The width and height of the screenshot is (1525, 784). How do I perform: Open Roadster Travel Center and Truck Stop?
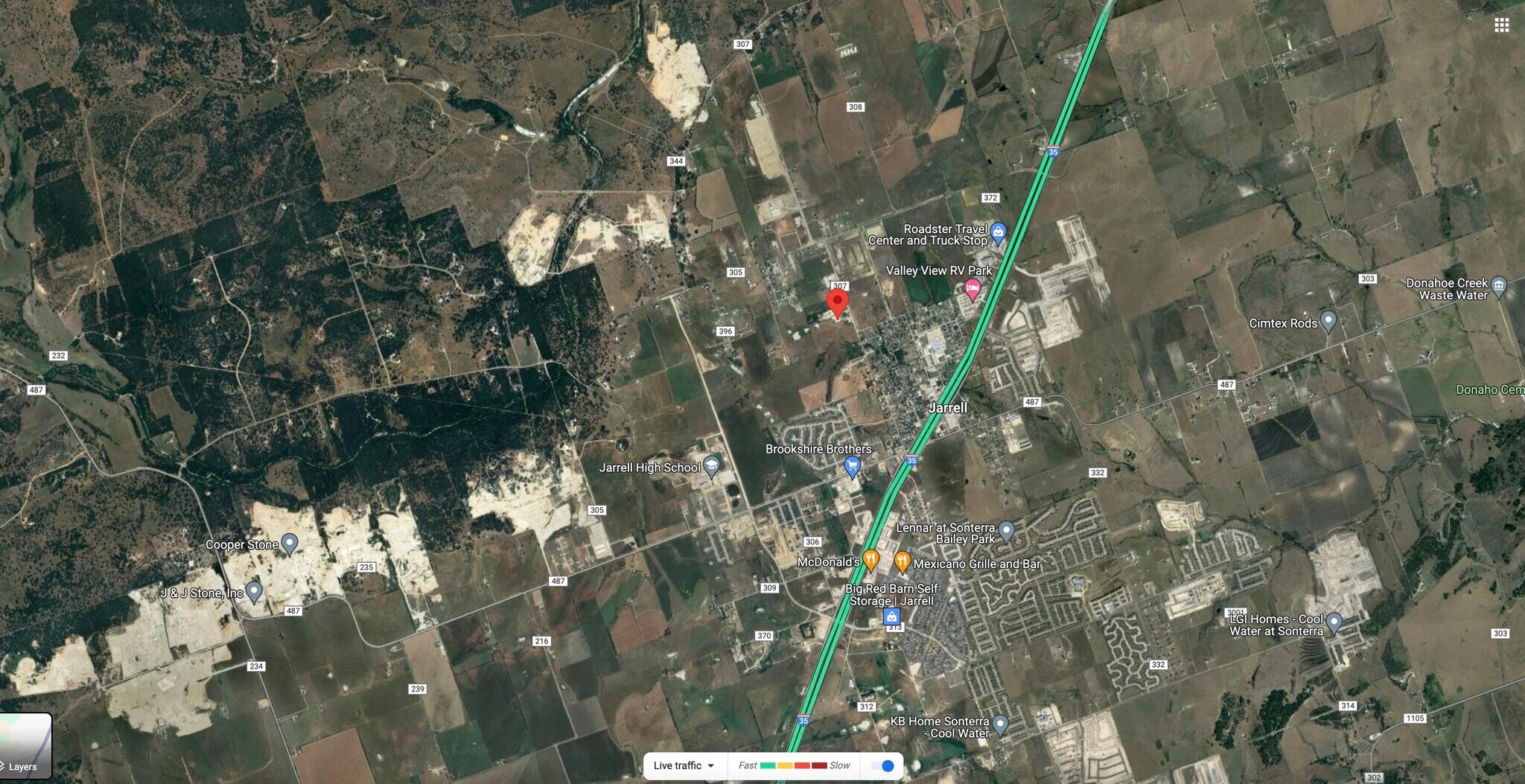[998, 232]
